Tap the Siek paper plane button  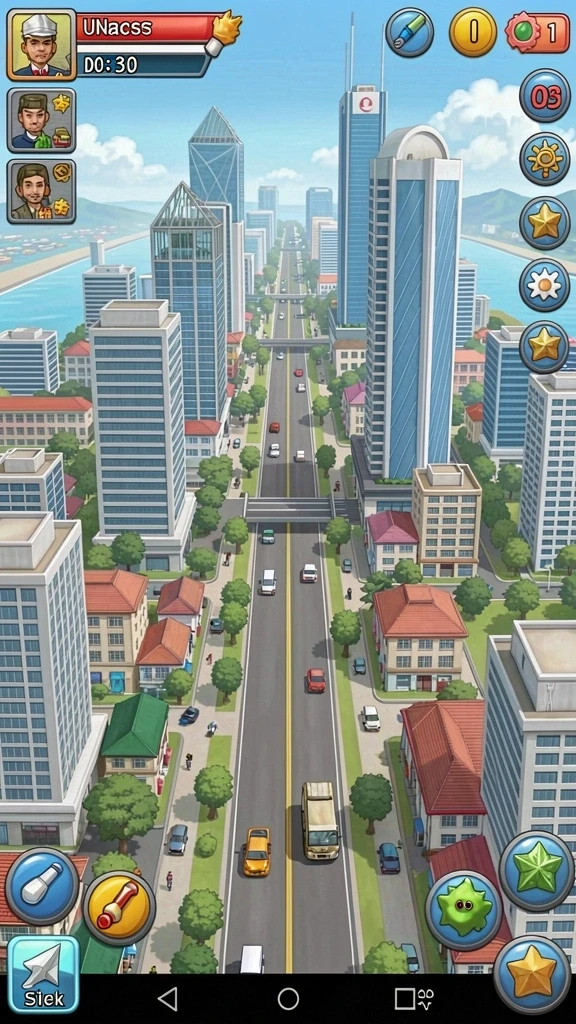pyautogui.click(x=43, y=974)
